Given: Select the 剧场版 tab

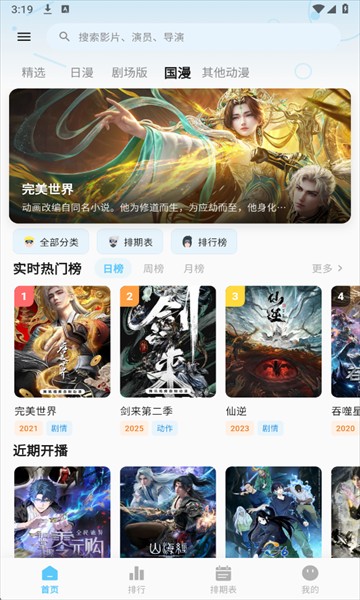Looking at the screenshot, I should [x=129, y=73].
